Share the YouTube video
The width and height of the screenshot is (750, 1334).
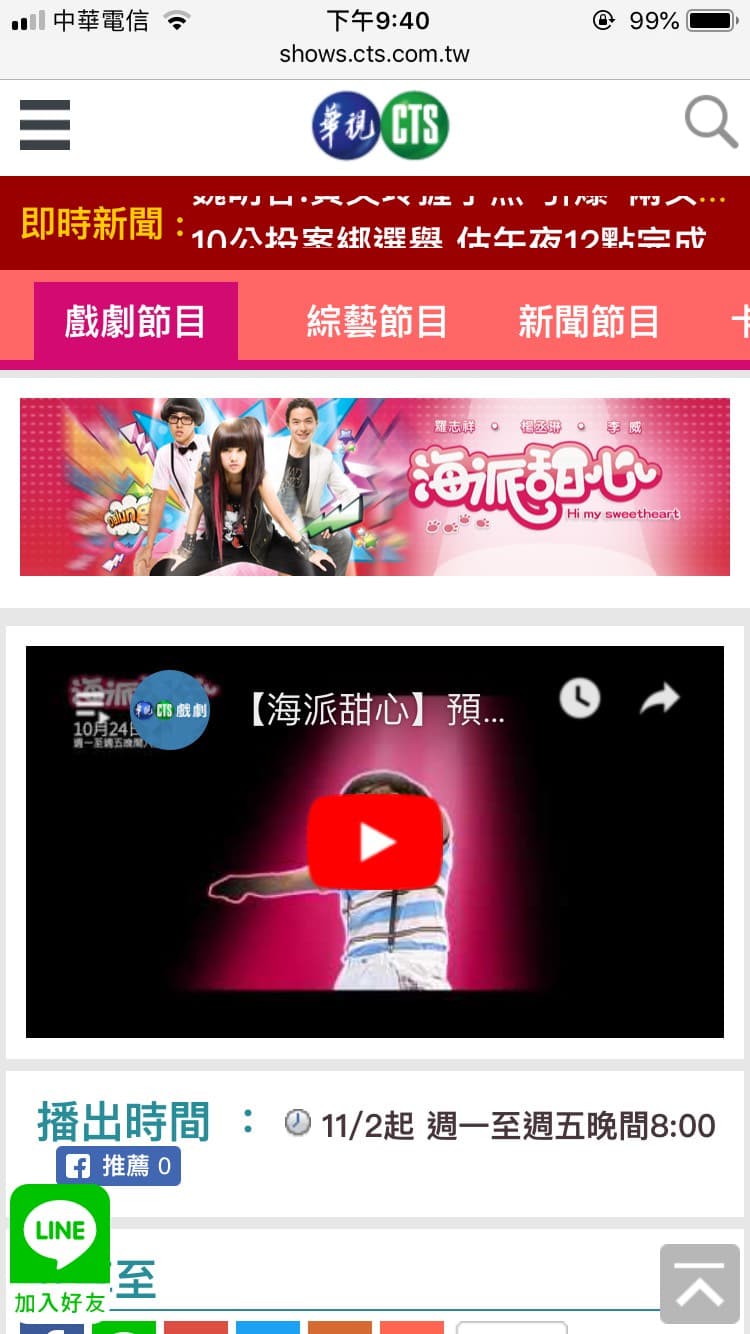660,698
